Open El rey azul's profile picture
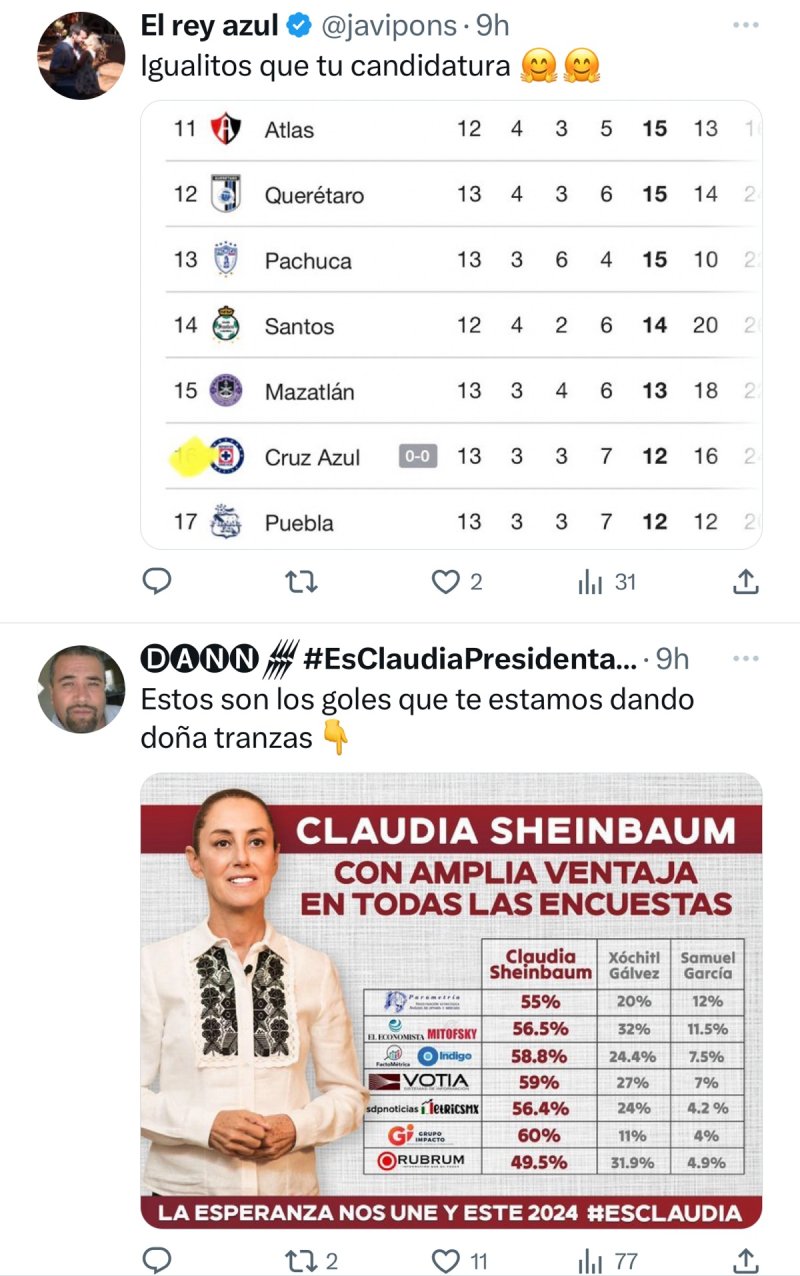 pos(80,56)
